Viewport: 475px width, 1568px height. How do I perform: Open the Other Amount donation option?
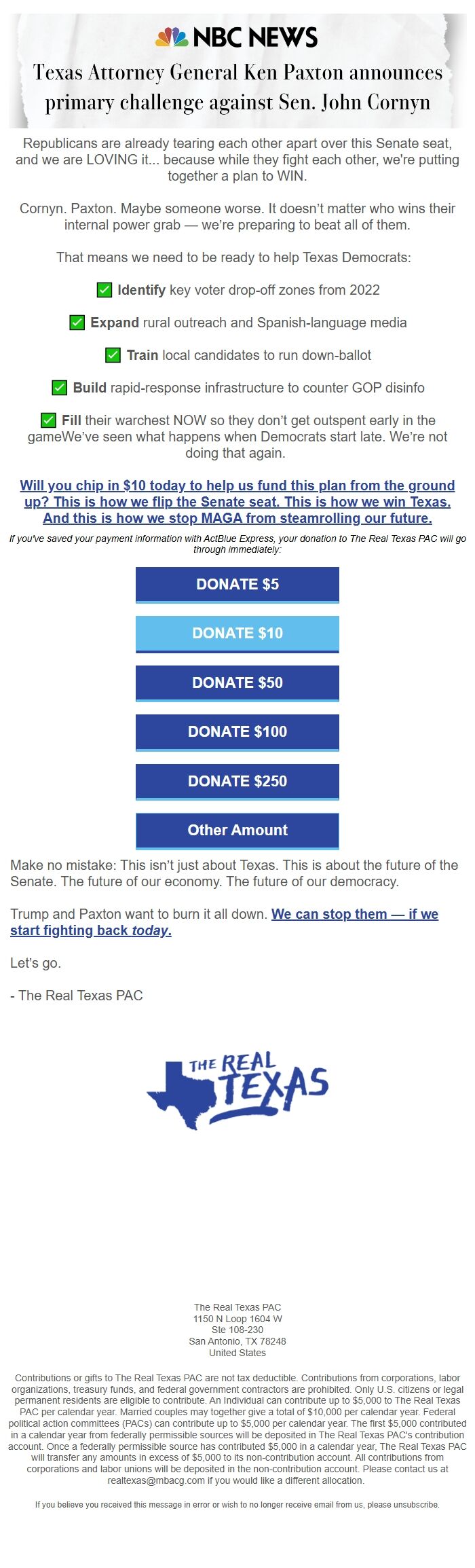(237, 830)
